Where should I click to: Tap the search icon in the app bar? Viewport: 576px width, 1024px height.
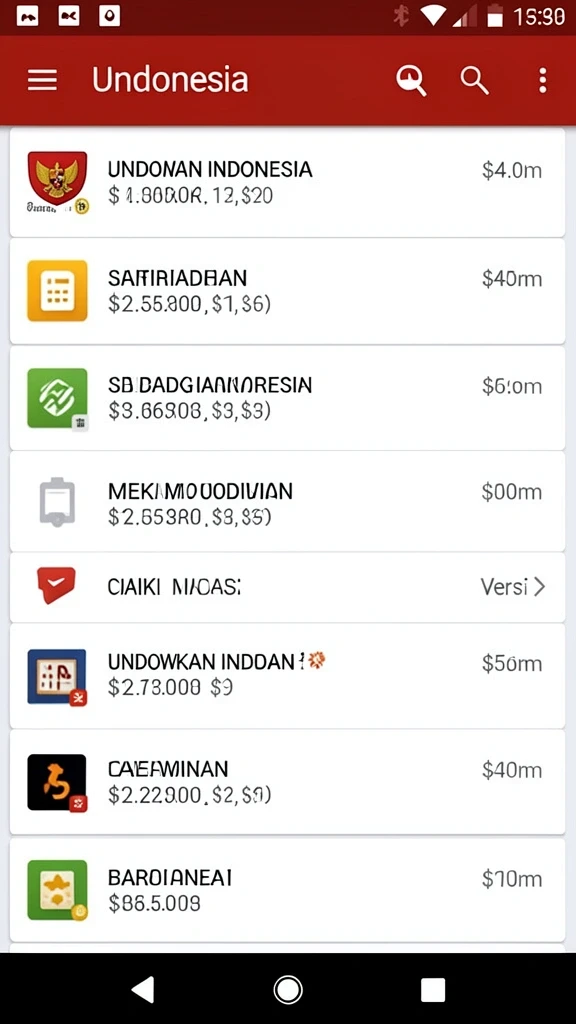(474, 80)
